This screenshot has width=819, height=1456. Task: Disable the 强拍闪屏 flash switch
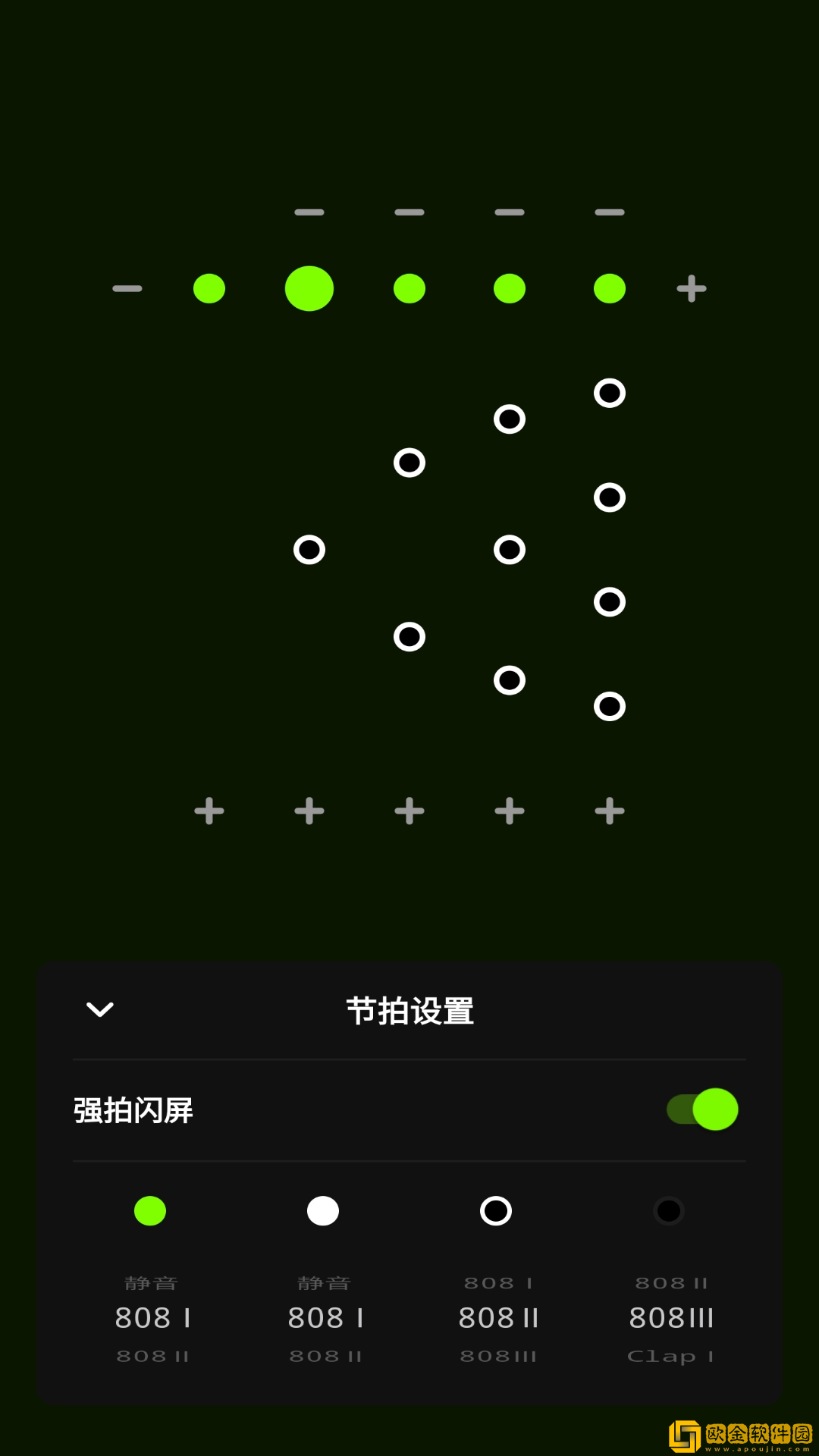coord(701,1109)
